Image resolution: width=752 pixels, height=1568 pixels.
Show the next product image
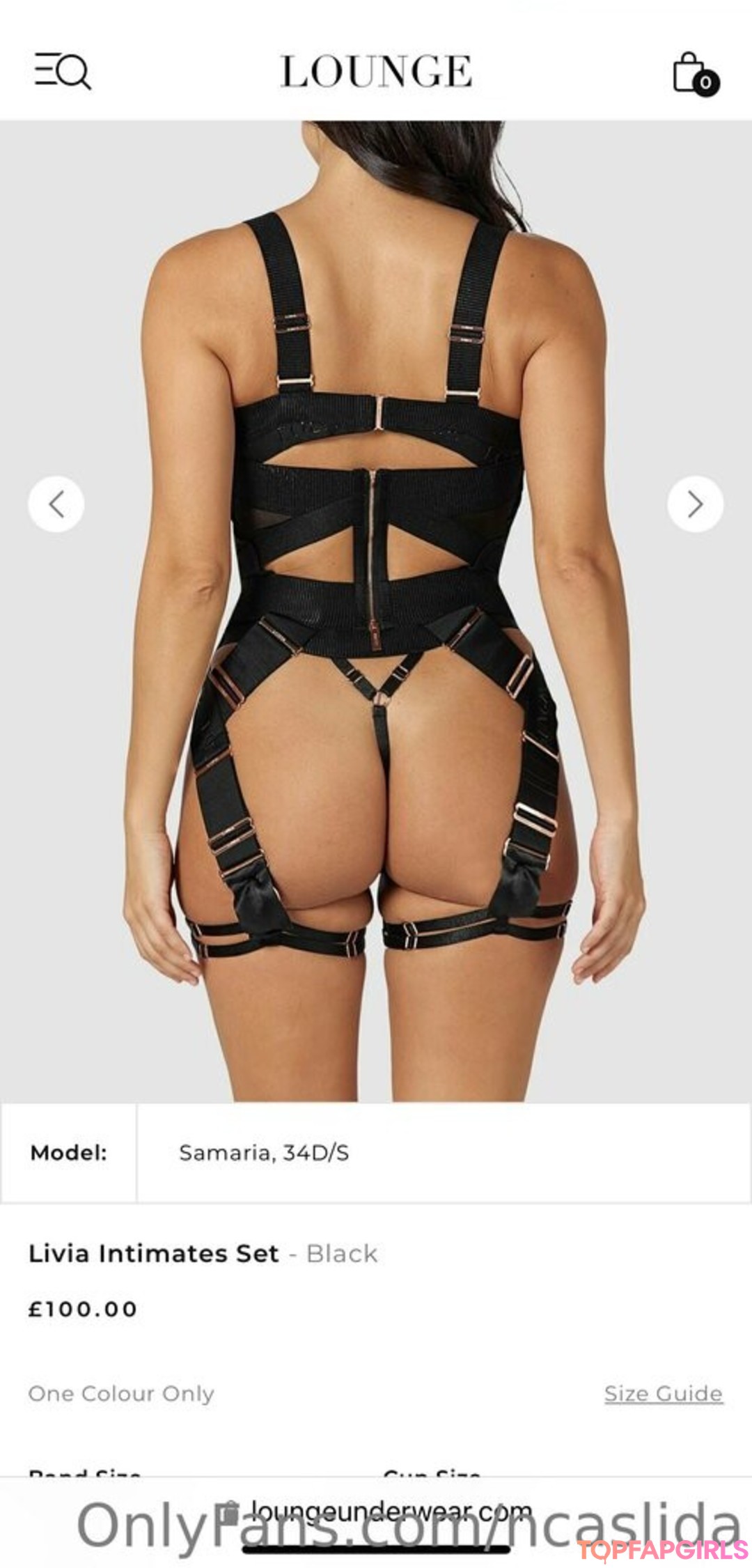(695, 504)
